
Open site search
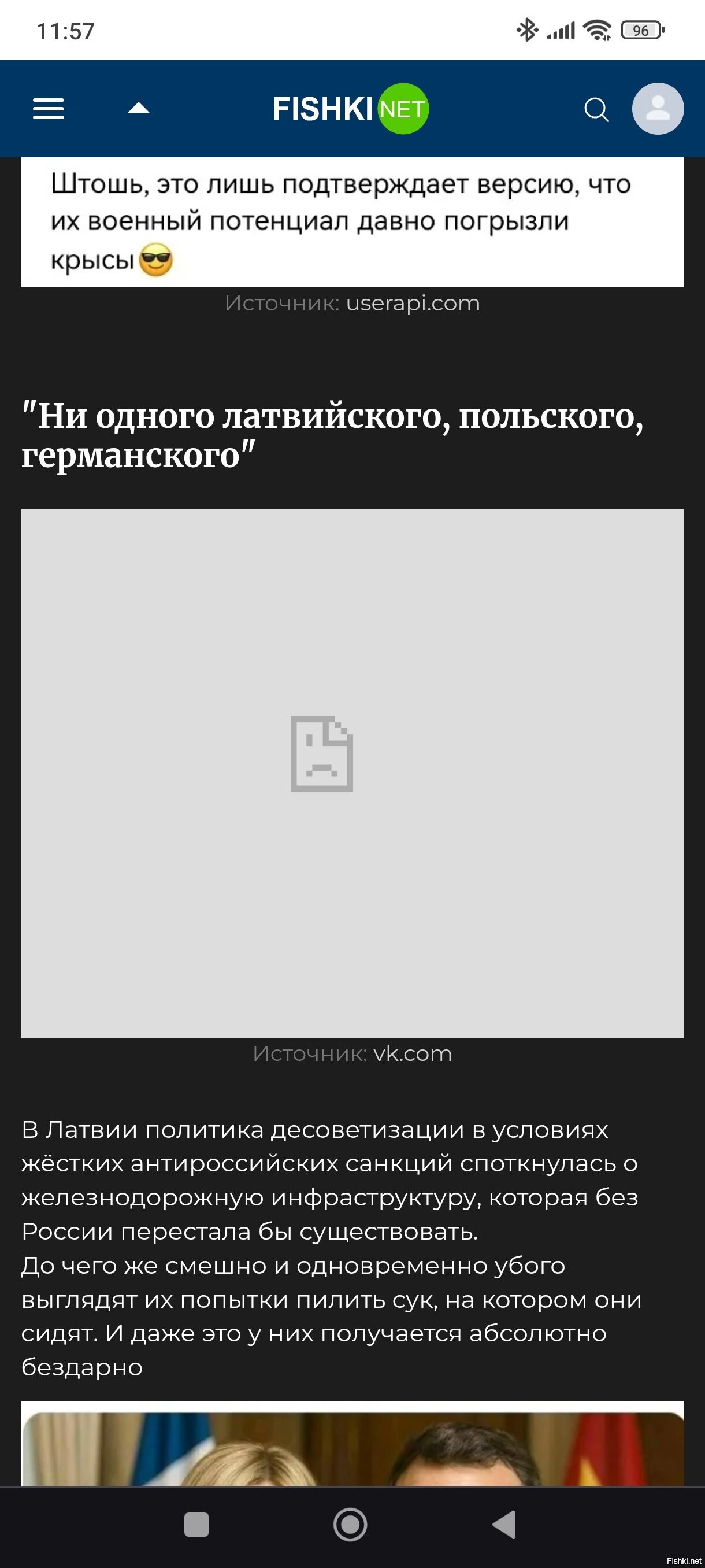[x=596, y=110]
